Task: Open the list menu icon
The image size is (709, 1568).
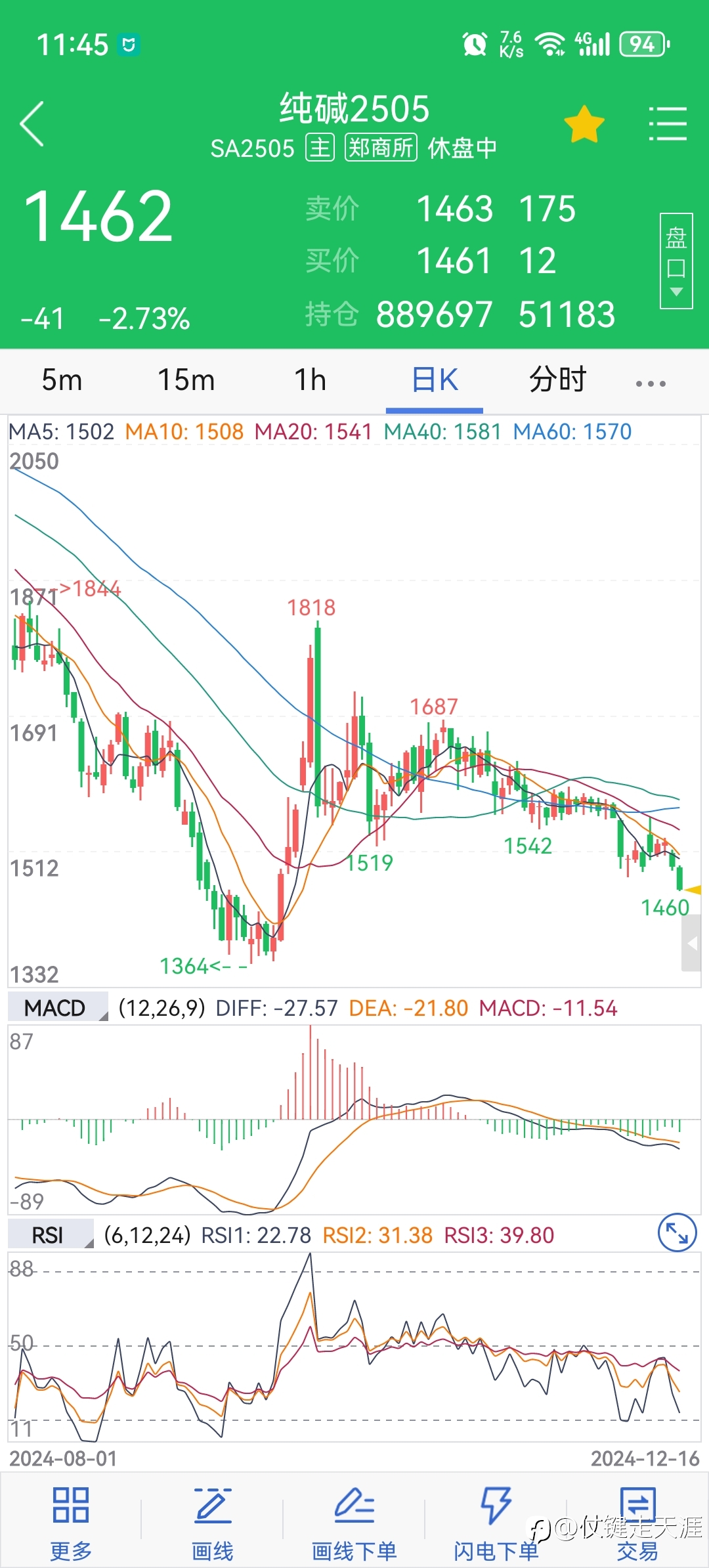Action: (x=668, y=123)
